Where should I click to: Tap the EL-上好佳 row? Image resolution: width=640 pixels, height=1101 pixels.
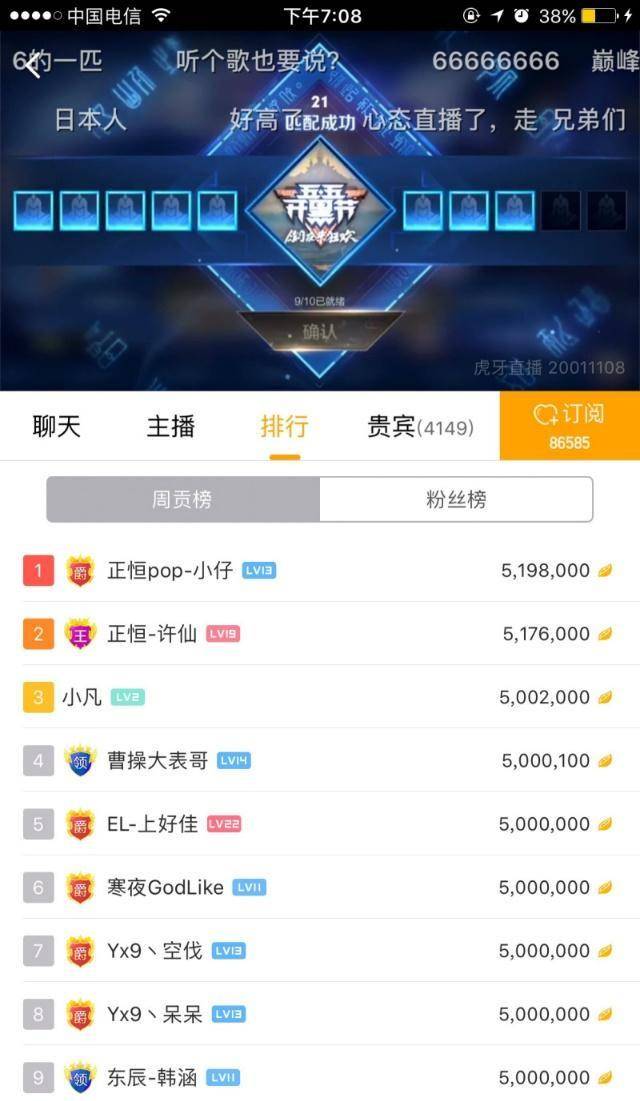click(x=152, y=824)
